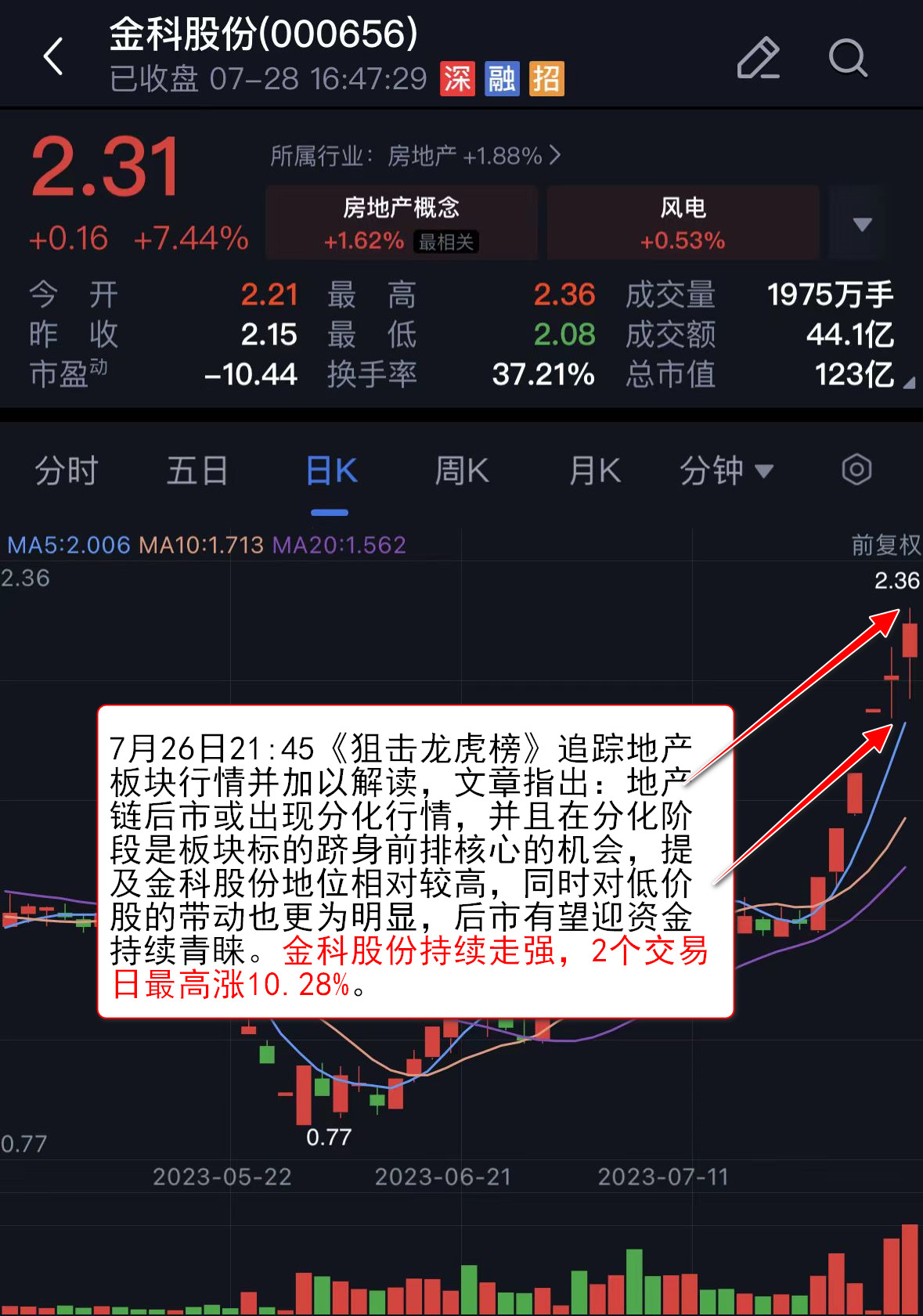
Task: Switch to the 周K chart tab
Action: (x=462, y=471)
